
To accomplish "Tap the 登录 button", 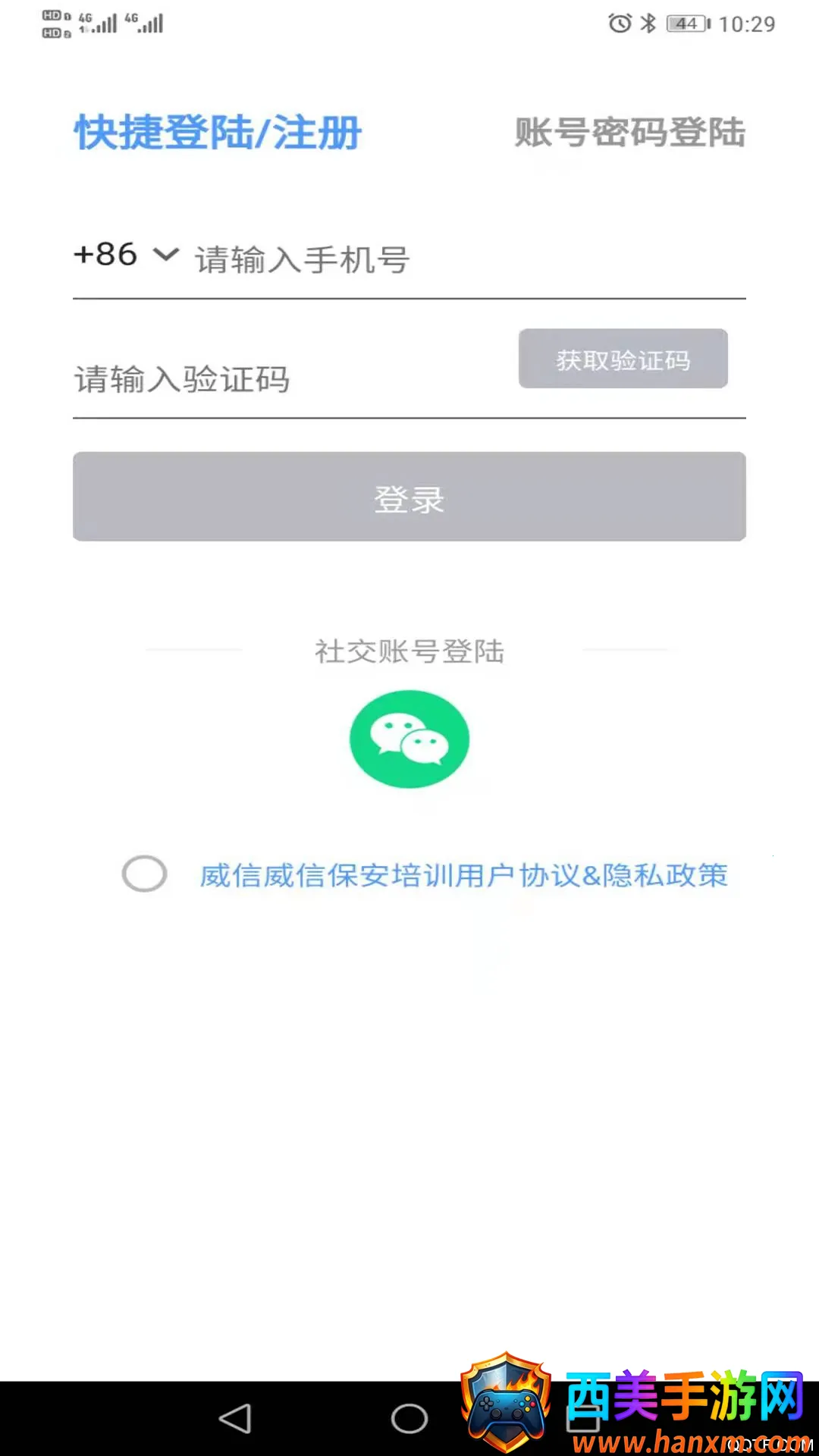I will point(409,497).
